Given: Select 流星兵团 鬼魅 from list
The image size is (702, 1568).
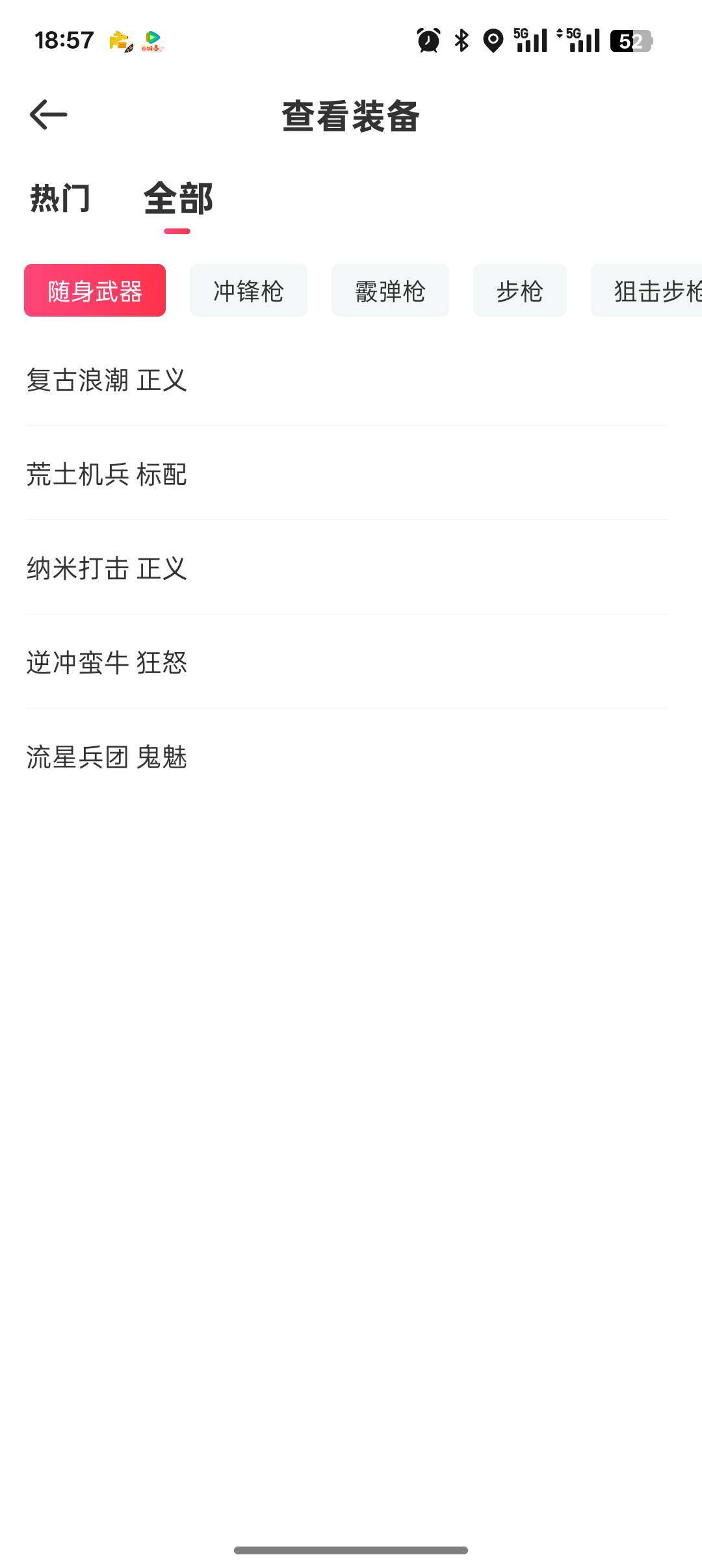Looking at the screenshot, I should pyautogui.click(x=107, y=757).
